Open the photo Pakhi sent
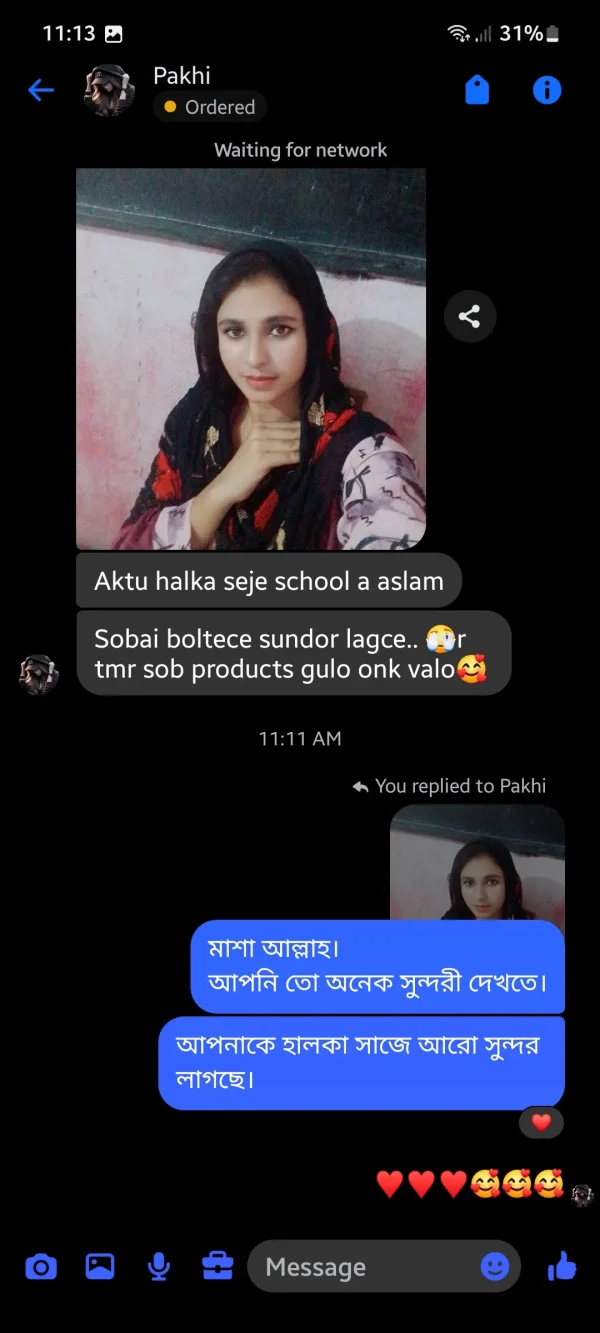 pos(251,359)
